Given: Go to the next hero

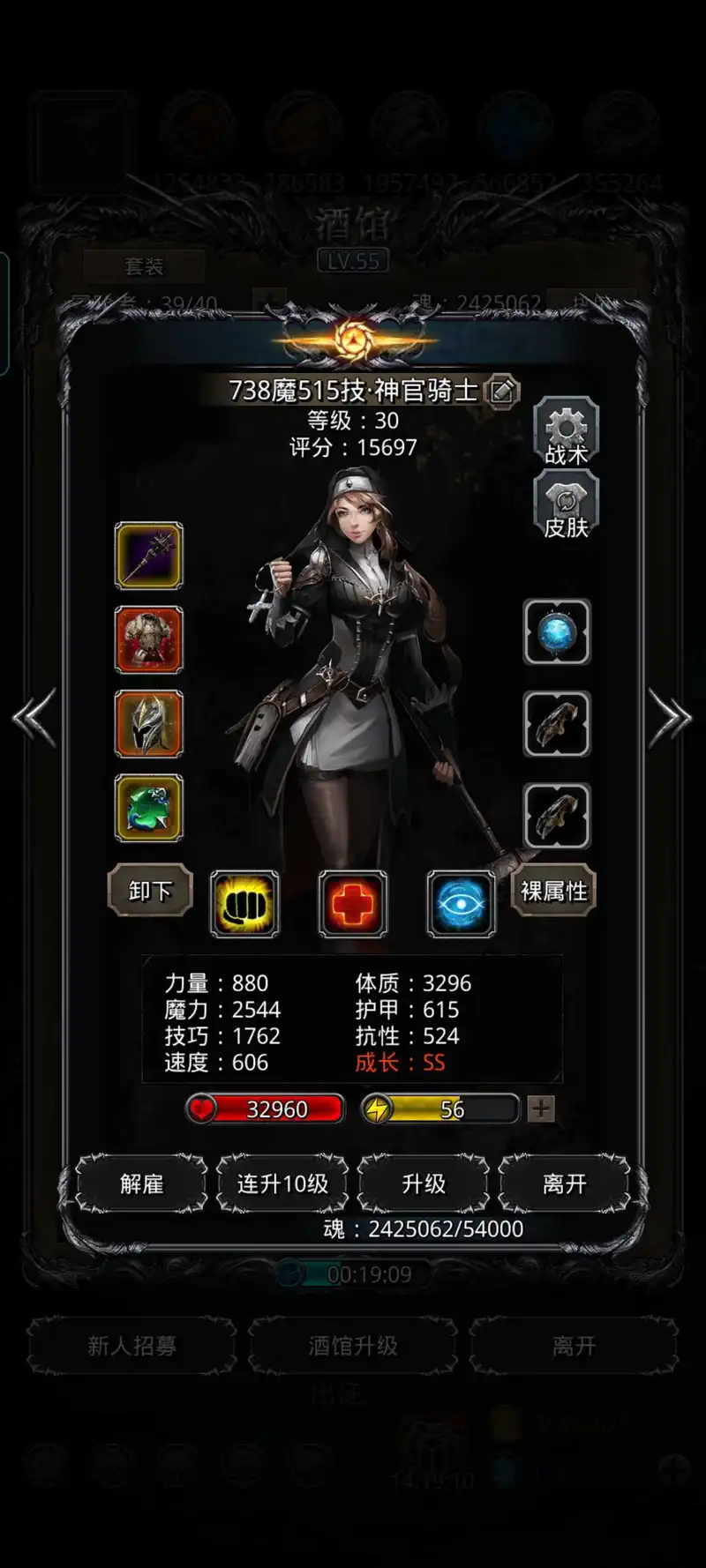Looking at the screenshot, I should pos(670,718).
